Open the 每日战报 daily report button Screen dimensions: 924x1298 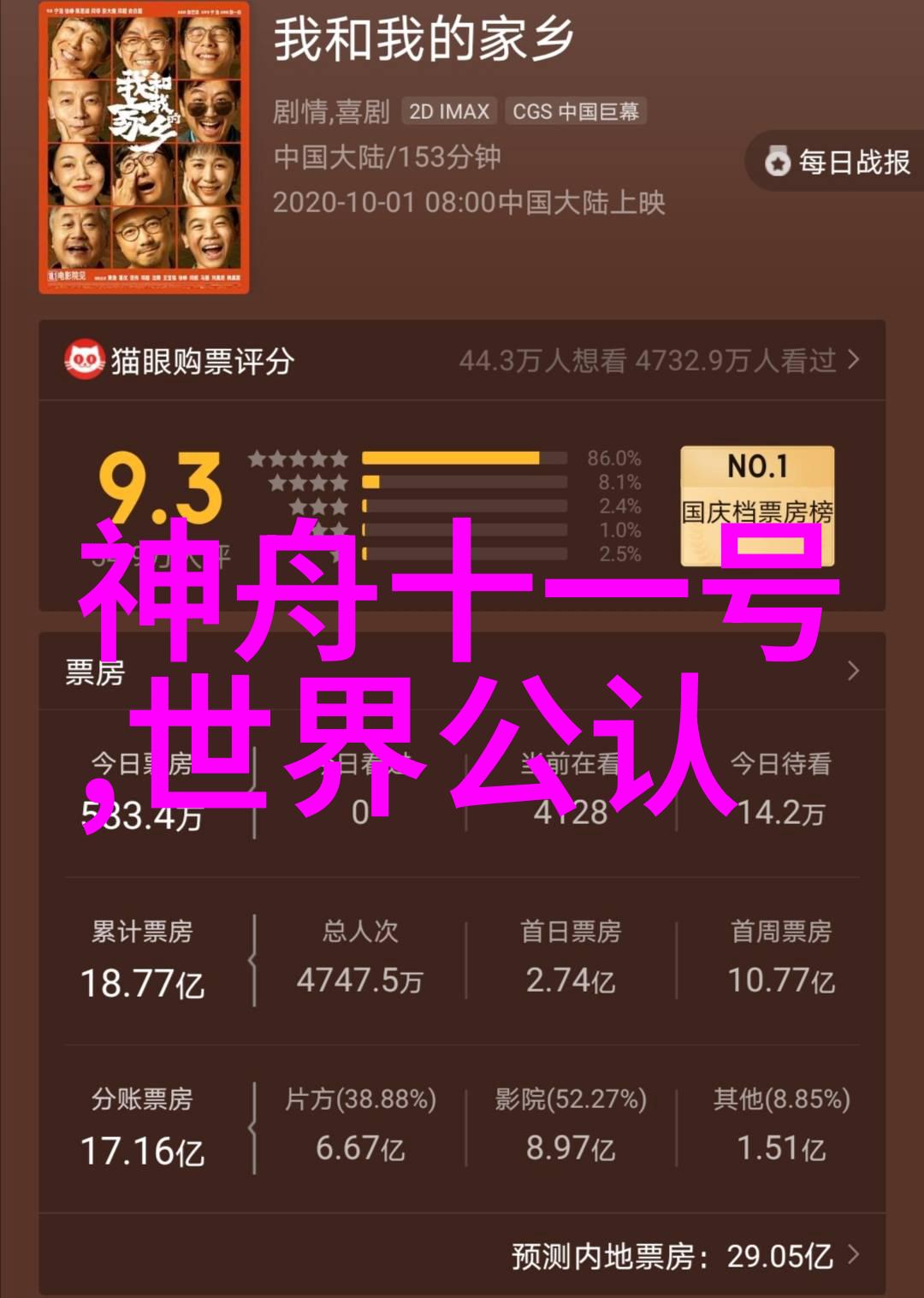coord(838,162)
